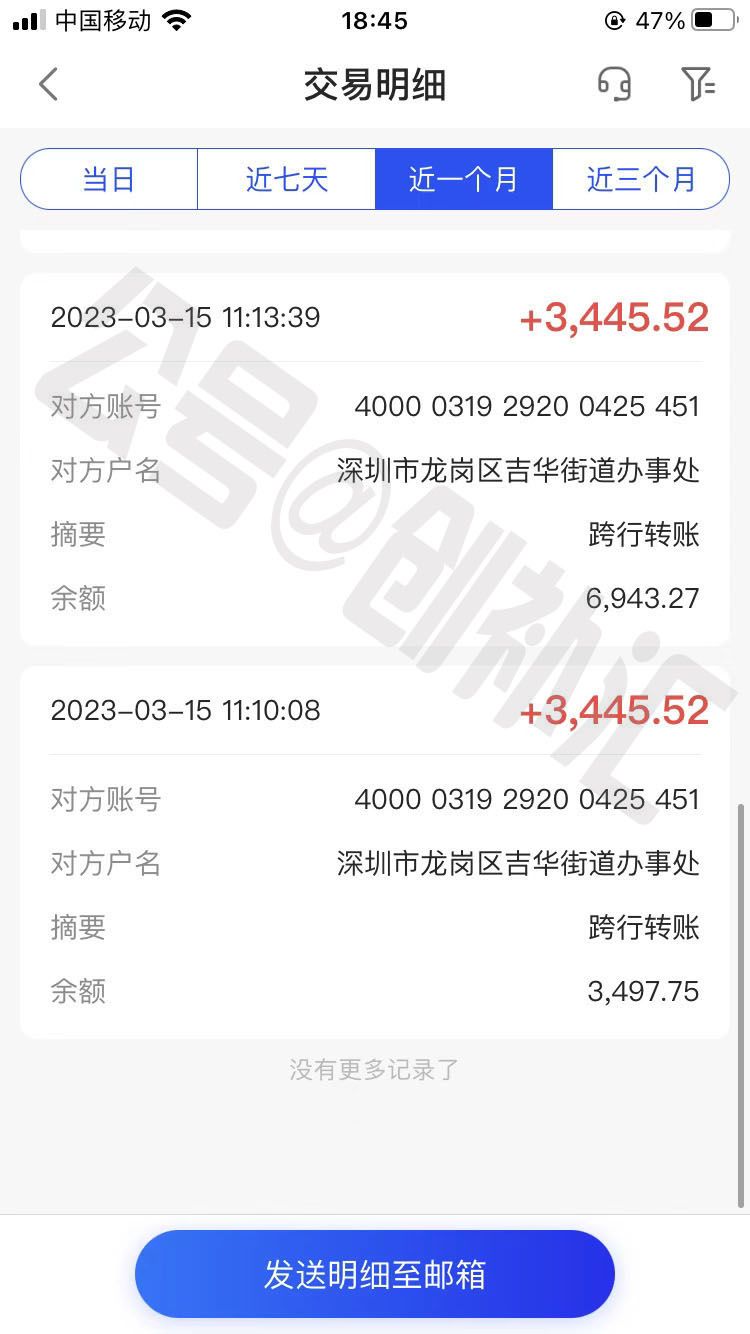Image resolution: width=750 pixels, height=1334 pixels.
Task: Re-select the highlighted 近一个月 filter
Action: (x=463, y=179)
